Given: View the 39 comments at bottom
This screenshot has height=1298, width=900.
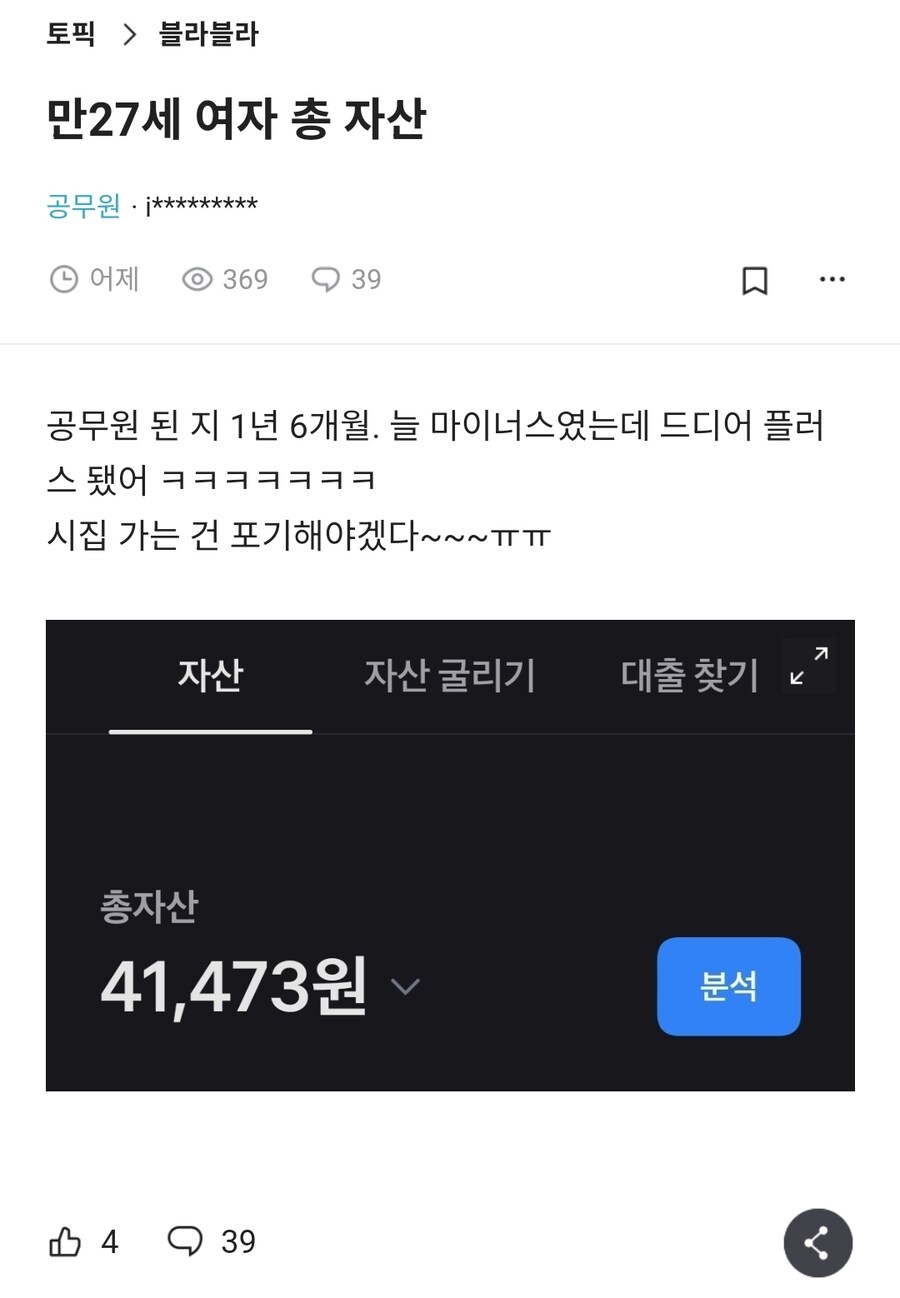Looking at the screenshot, I should point(211,1242).
